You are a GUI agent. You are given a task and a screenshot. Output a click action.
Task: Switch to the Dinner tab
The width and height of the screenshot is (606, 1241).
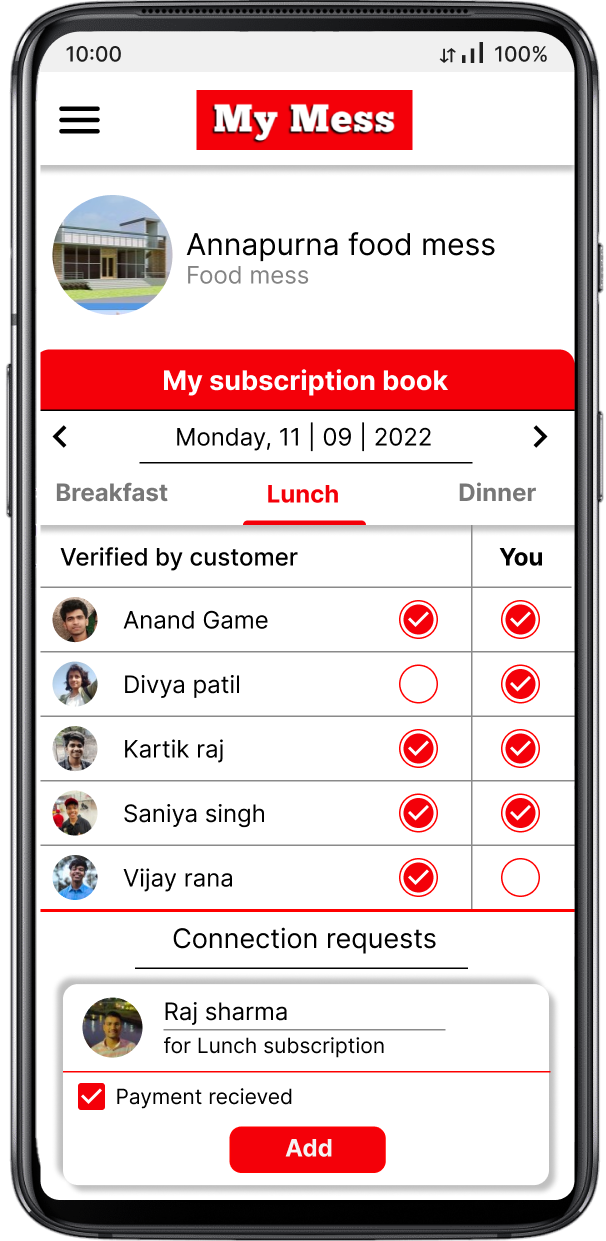point(497,493)
